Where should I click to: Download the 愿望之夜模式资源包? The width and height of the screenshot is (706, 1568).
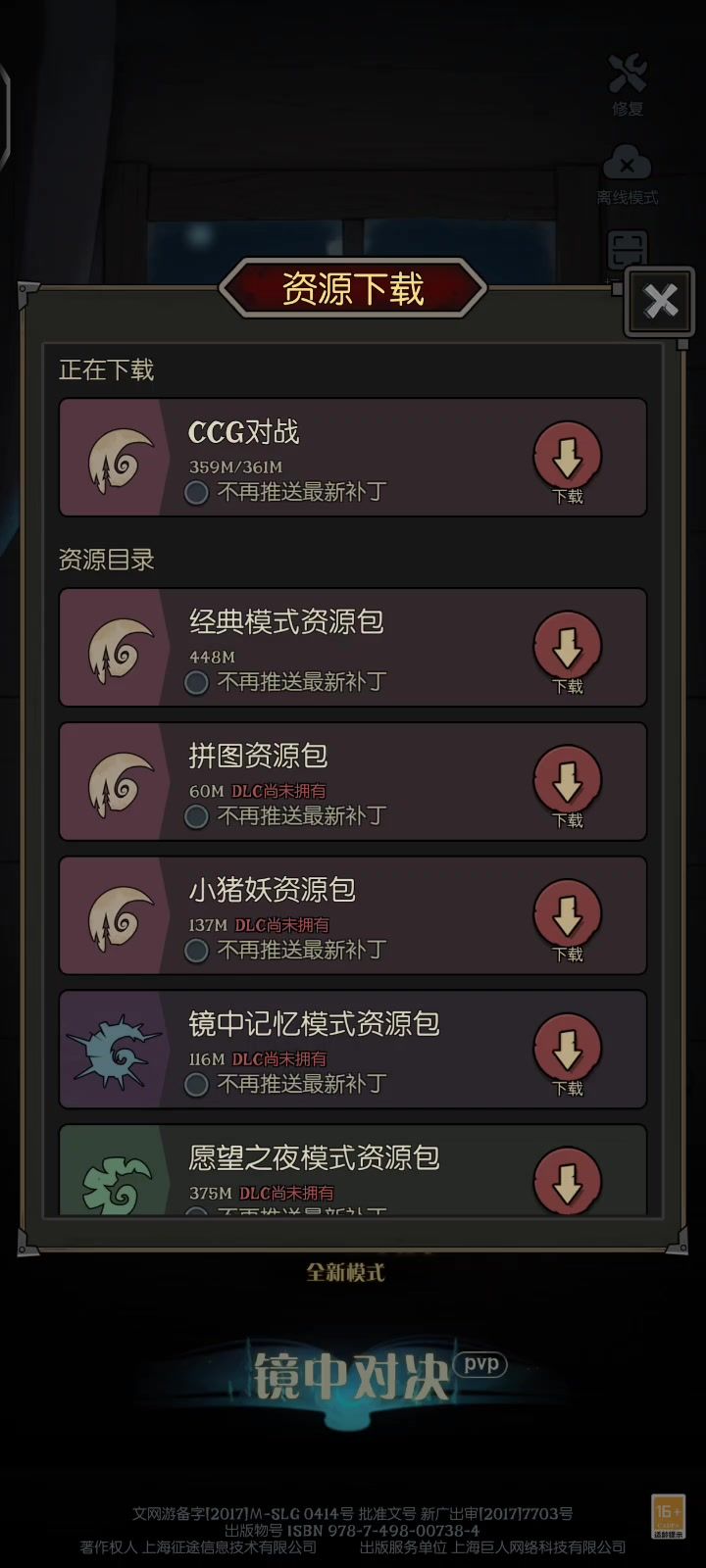(x=567, y=1182)
